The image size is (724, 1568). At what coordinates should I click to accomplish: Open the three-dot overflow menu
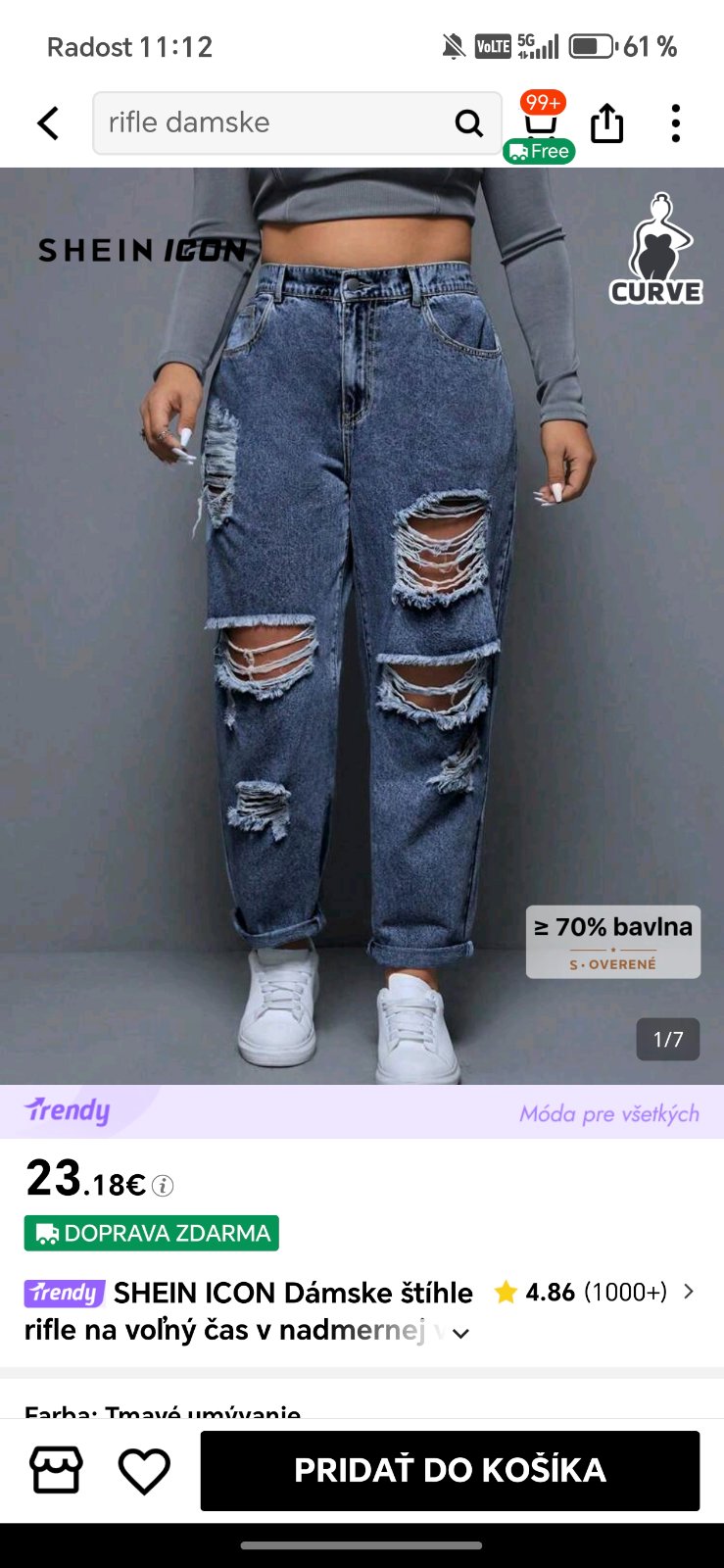[x=675, y=123]
